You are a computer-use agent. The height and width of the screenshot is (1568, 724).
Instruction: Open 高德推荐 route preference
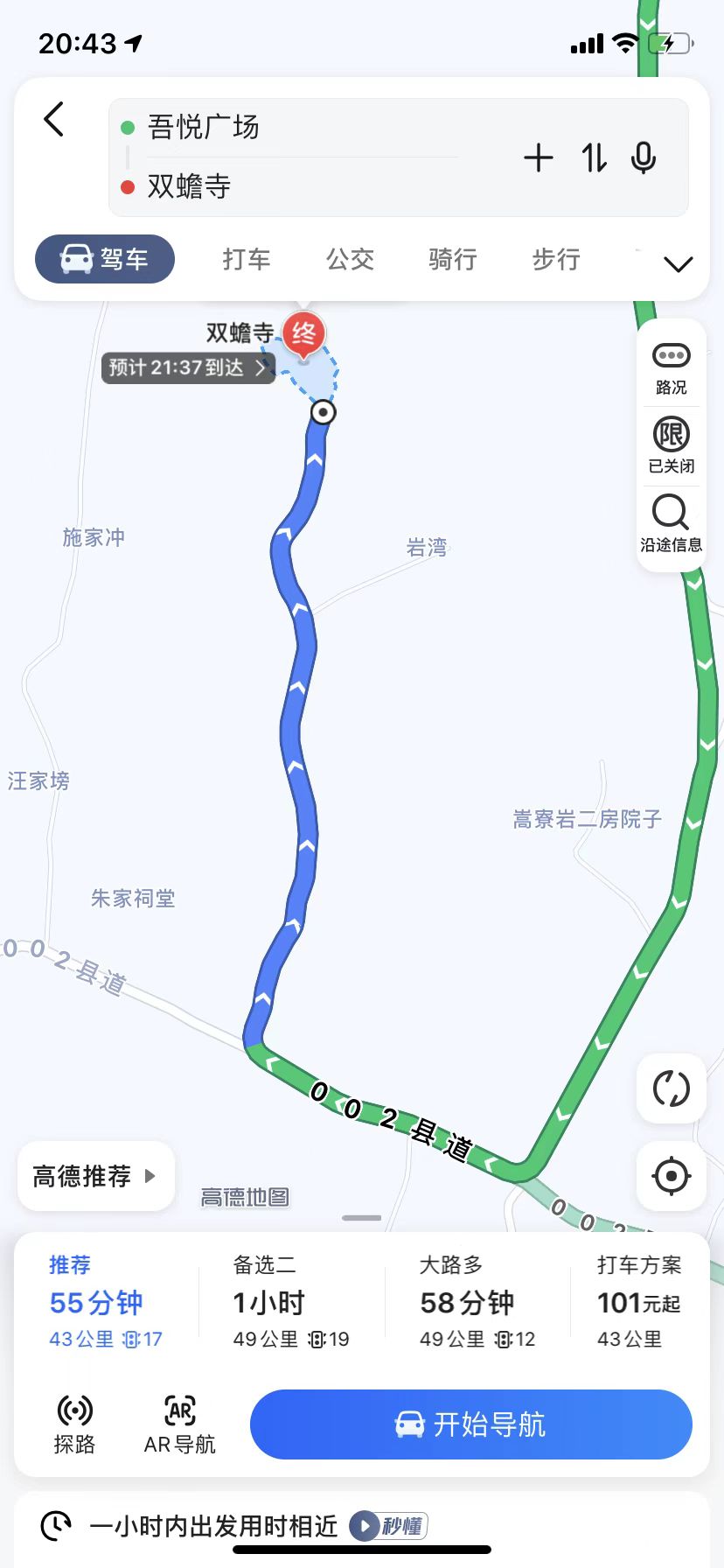95,1176
